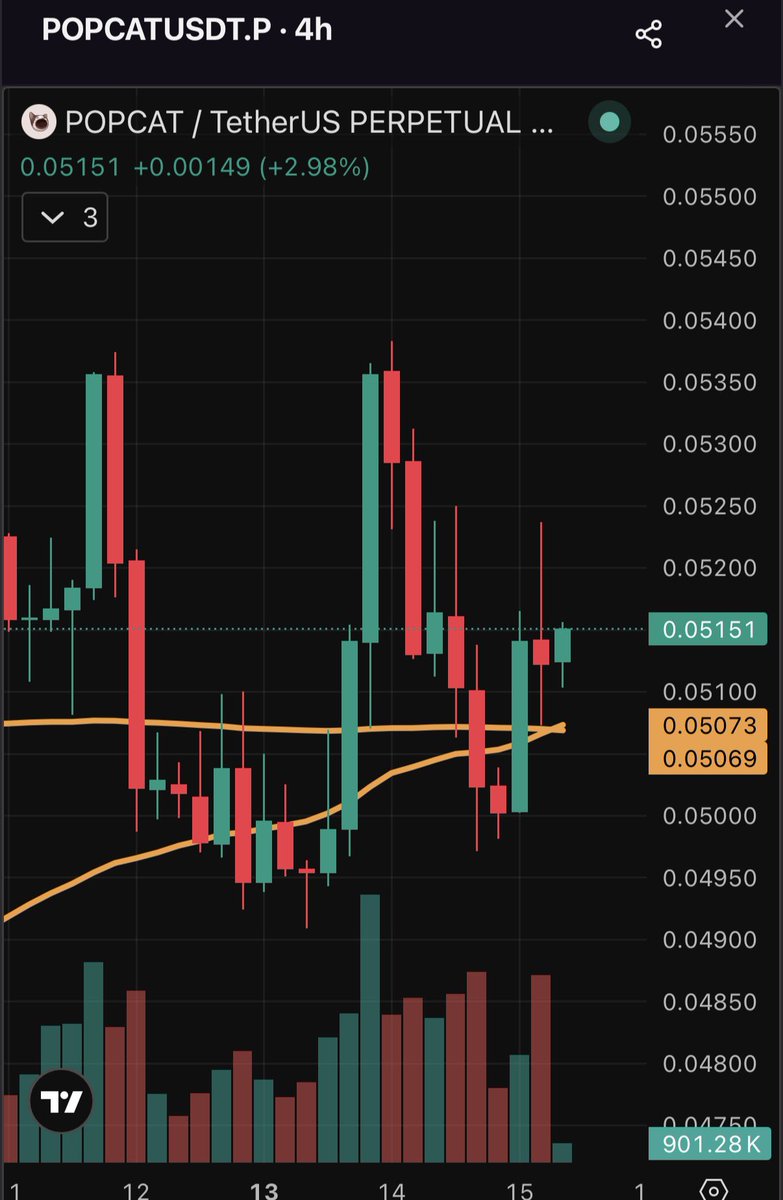Tap the green market status dot
This screenshot has width=783, height=1200.
point(609,123)
